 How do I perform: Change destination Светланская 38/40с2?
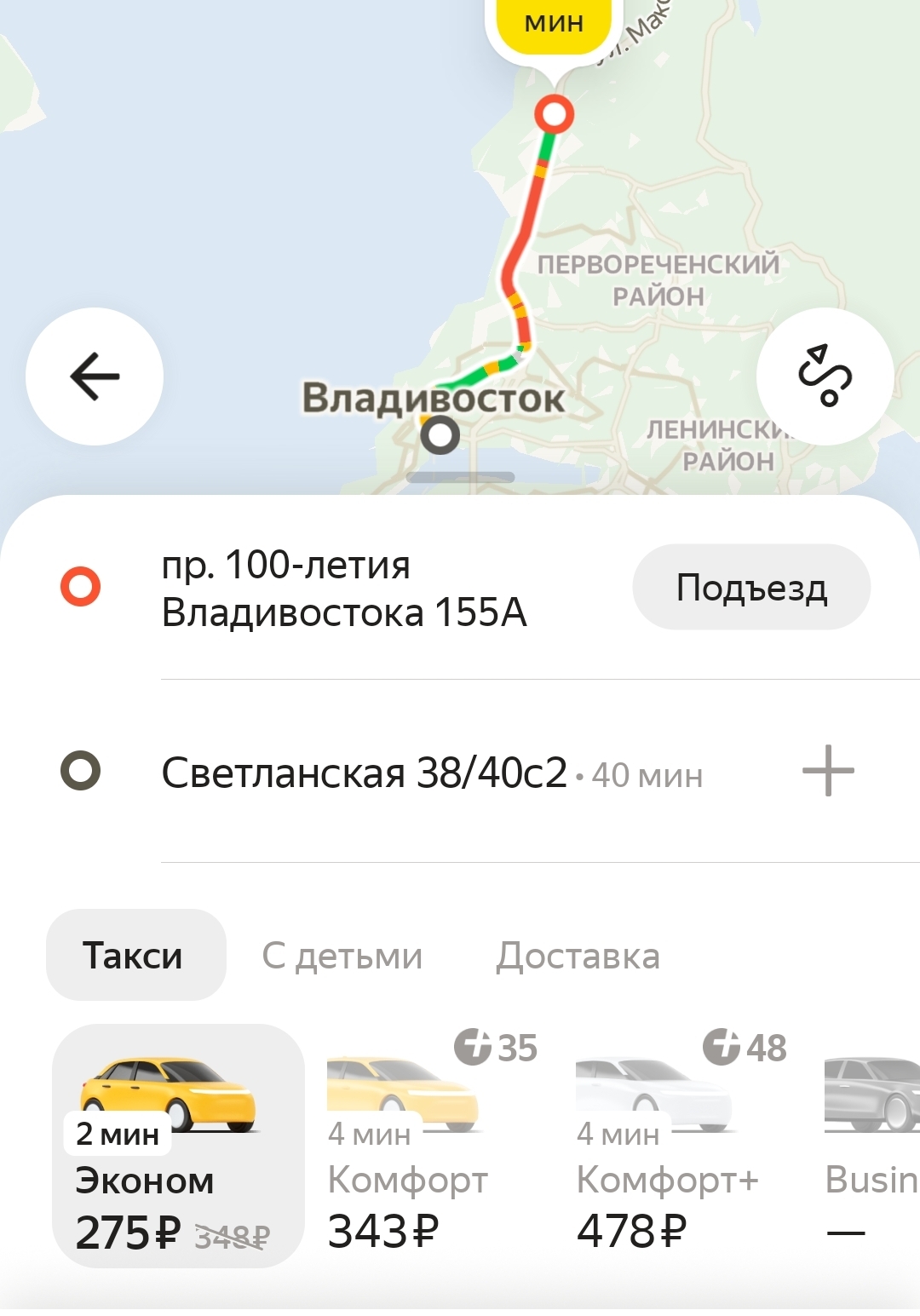tap(365, 773)
